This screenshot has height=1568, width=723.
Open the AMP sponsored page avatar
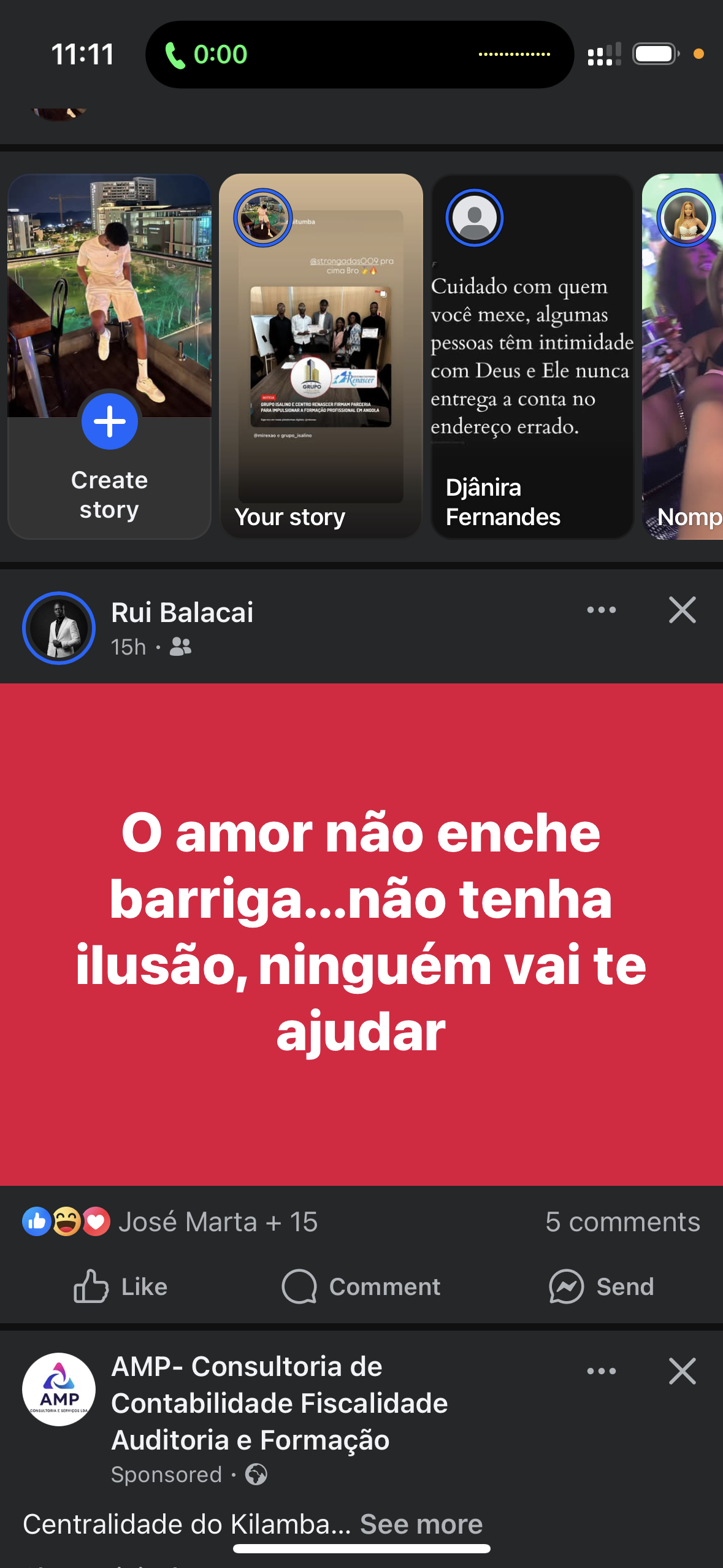[59, 1389]
